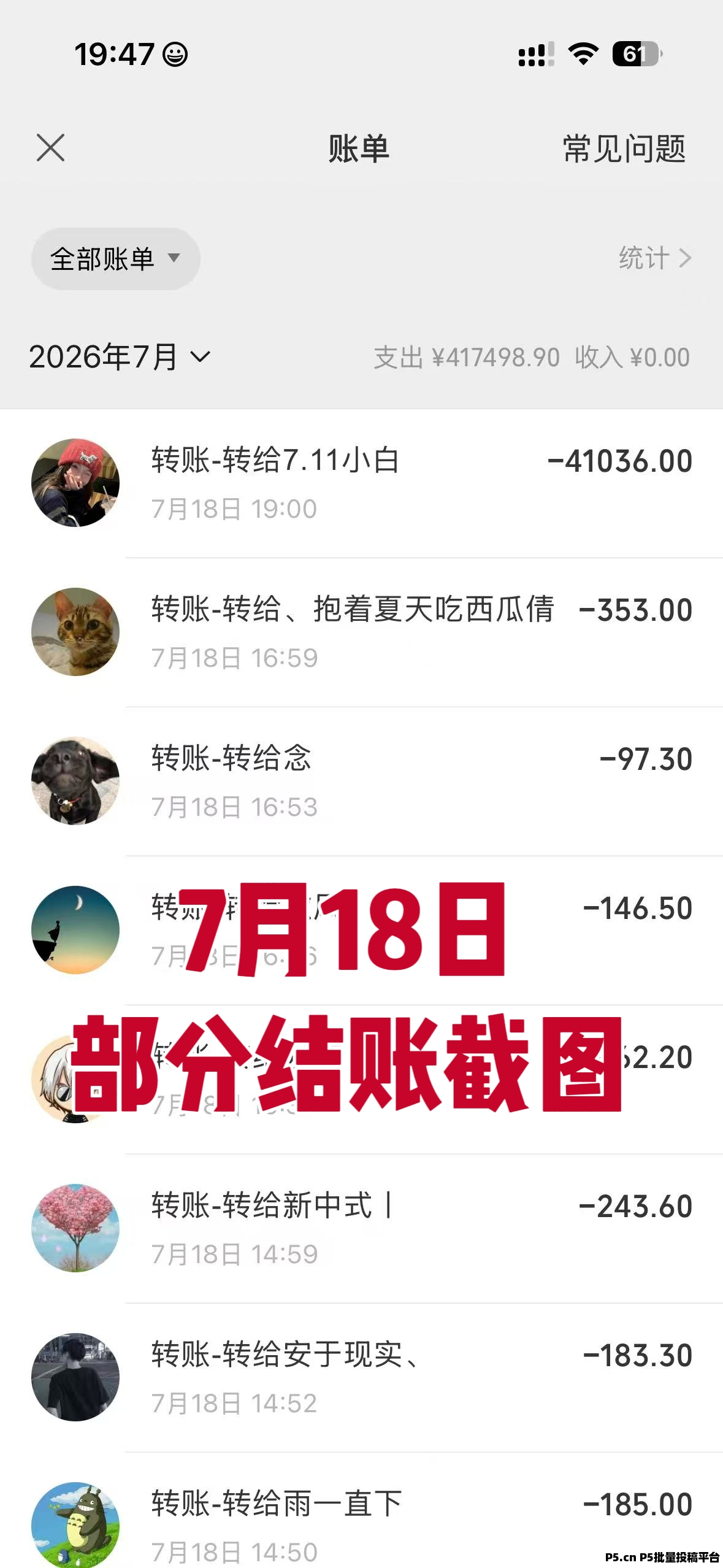View the transfer to 安于现实、
Image resolution: width=723 pixels, height=1568 pixels.
(x=362, y=1378)
